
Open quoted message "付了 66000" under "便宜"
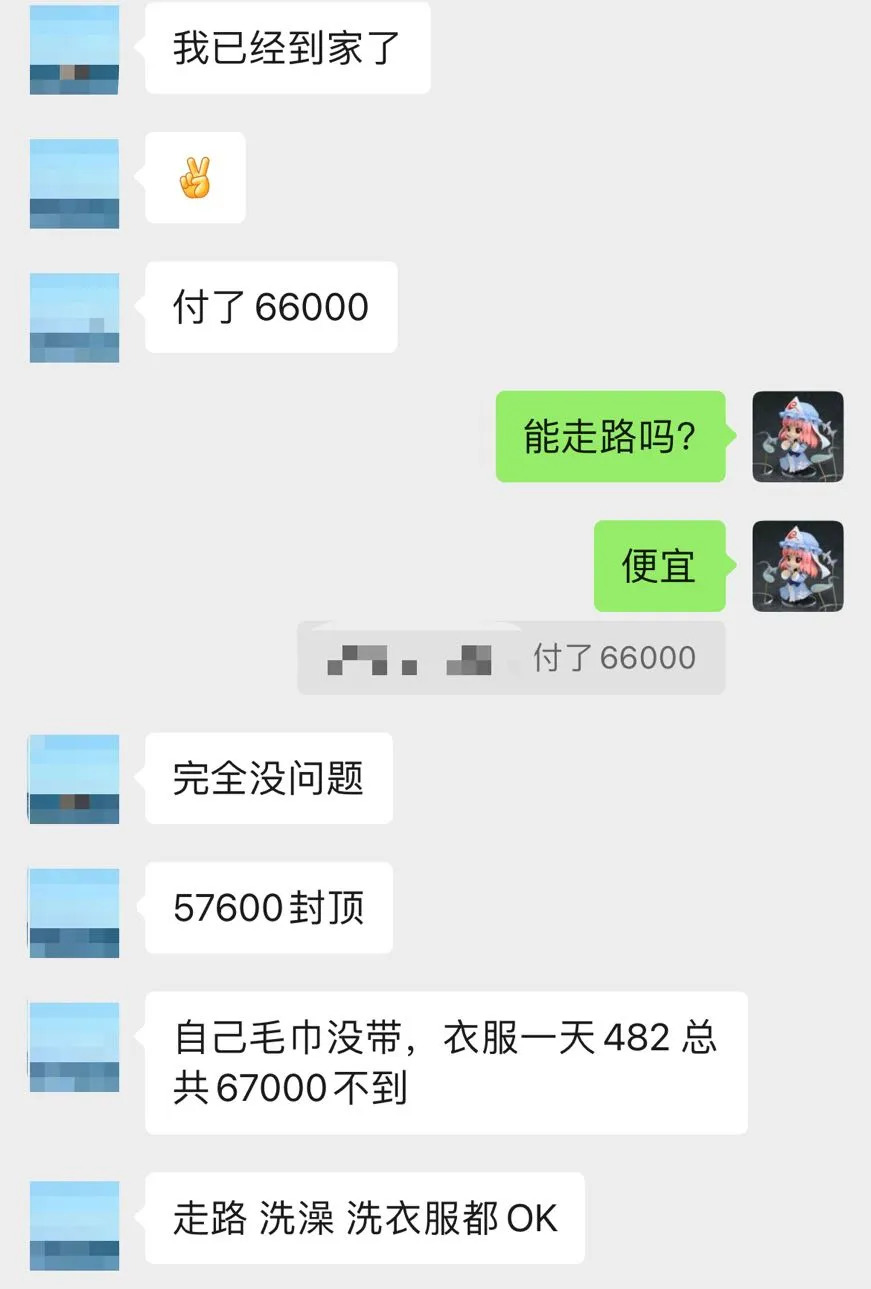tap(511, 658)
